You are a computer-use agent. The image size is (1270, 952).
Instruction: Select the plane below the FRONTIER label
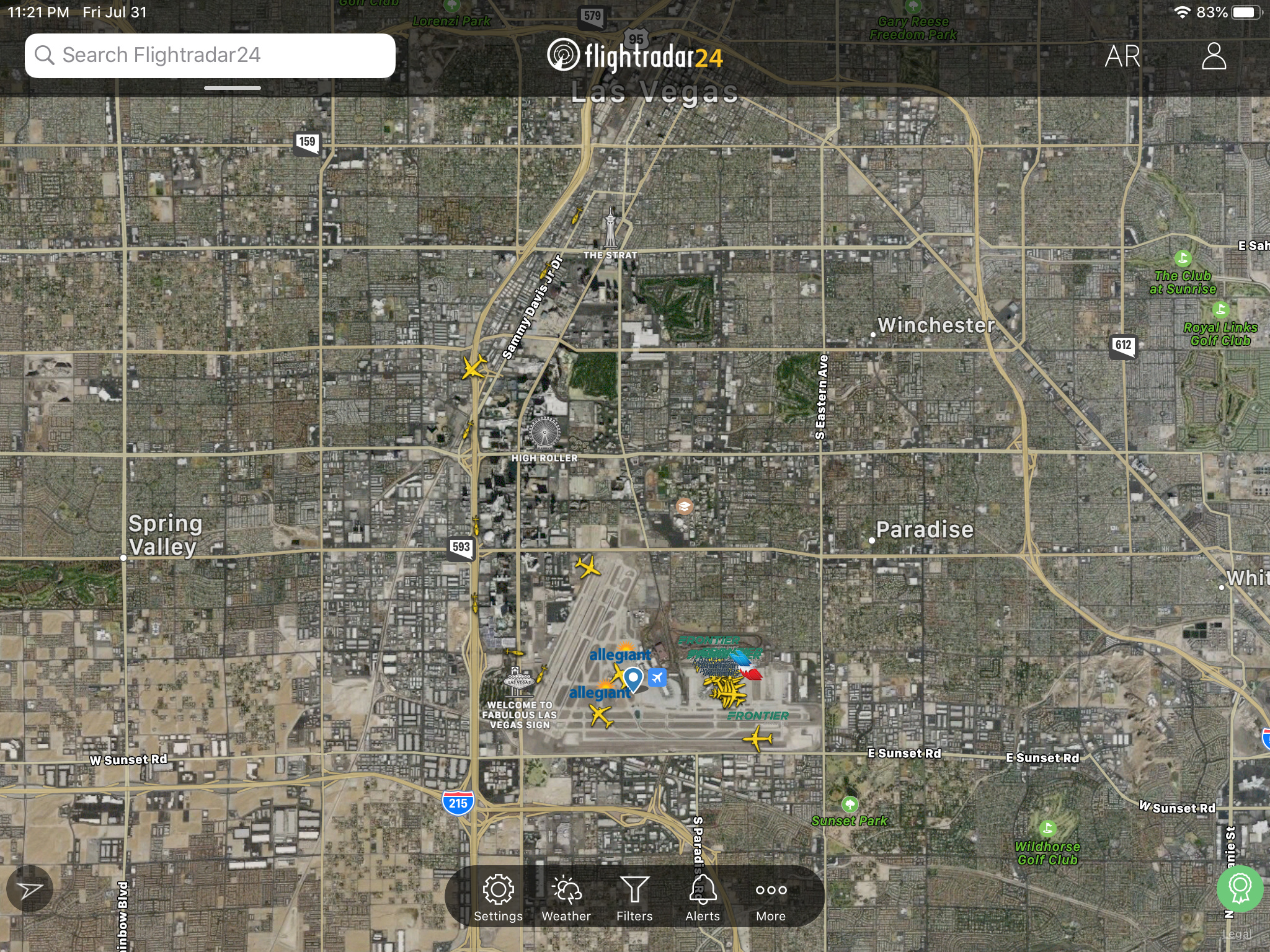coord(757,739)
